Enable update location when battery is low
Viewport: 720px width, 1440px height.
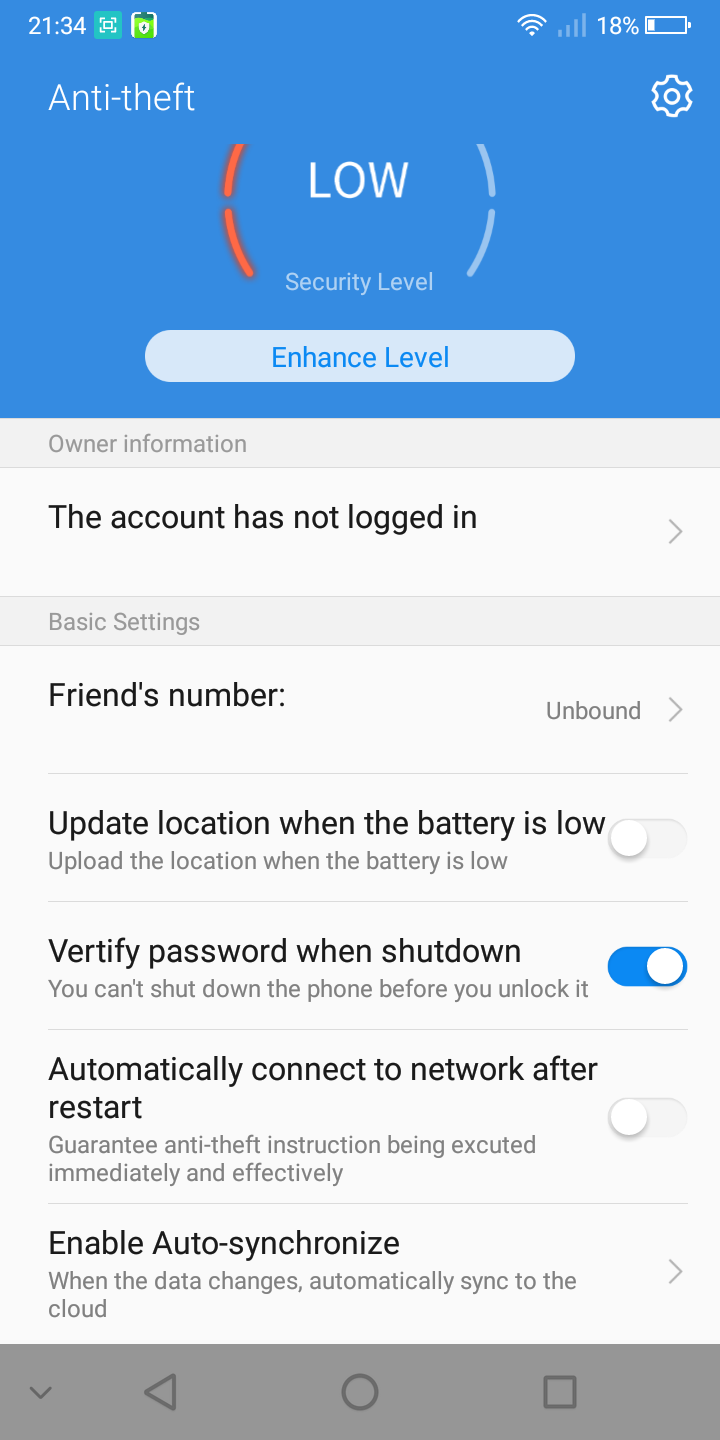(647, 839)
